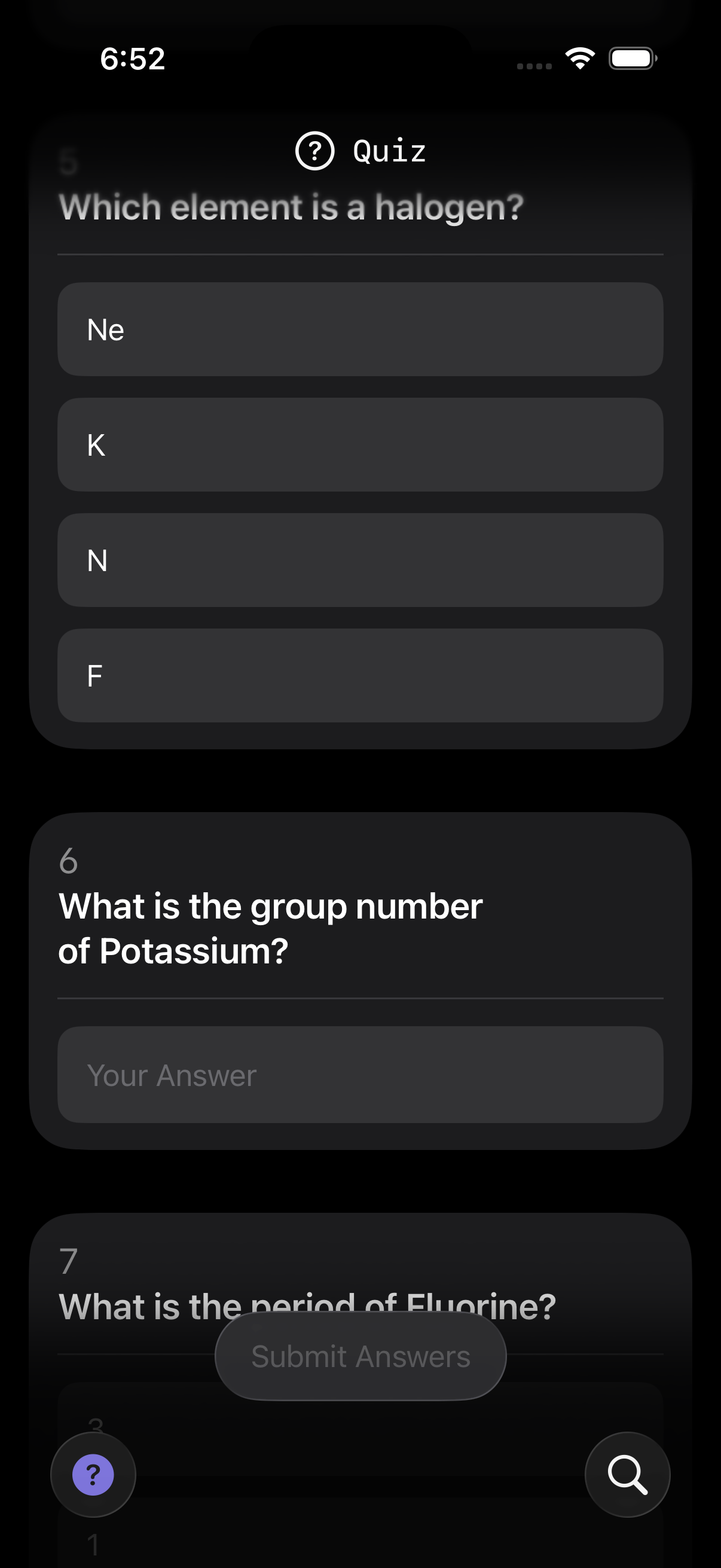Pick N as the halogen answer
The width and height of the screenshot is (721, 1568).
pos(360,560)
